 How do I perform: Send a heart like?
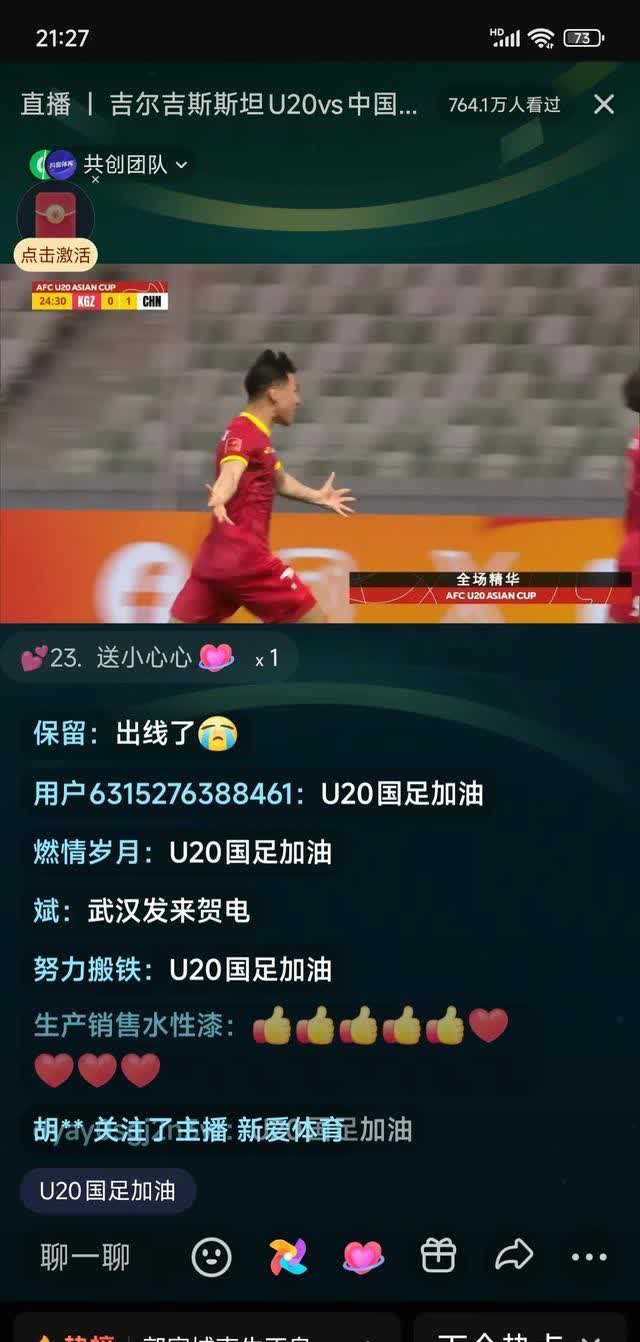click(363, 1257)
